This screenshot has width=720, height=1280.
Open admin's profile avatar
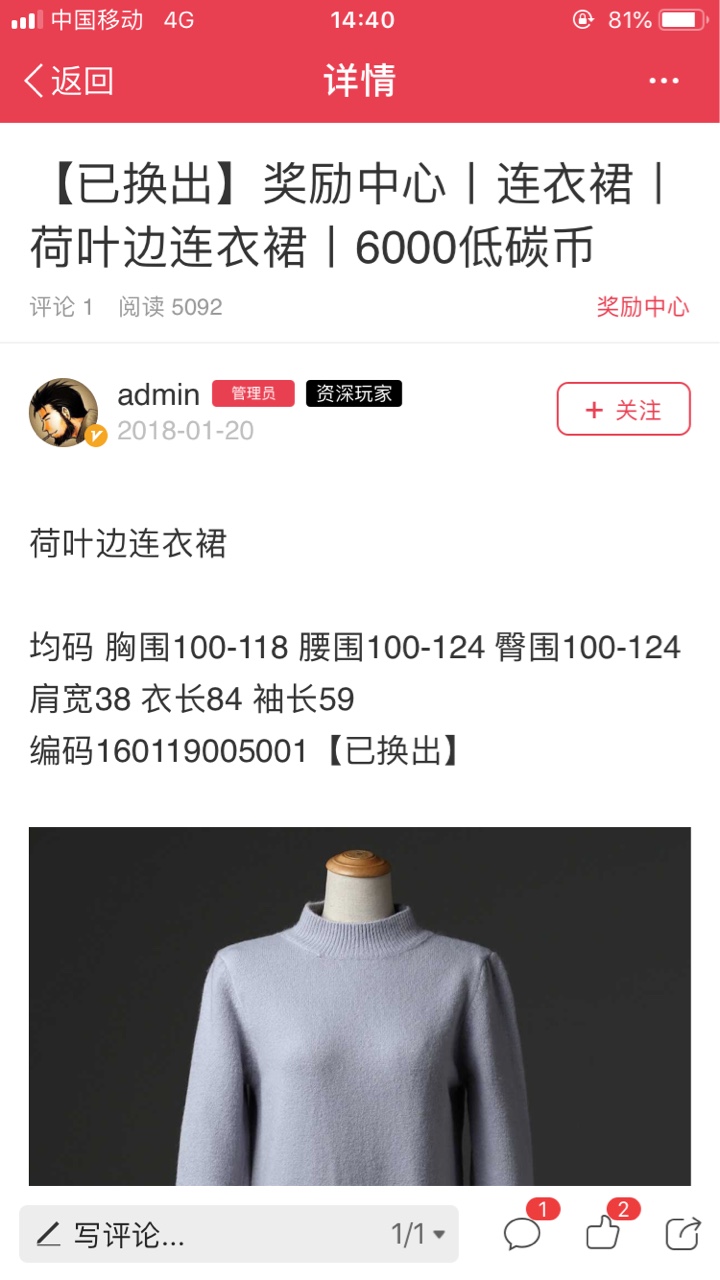coord(64,412)
